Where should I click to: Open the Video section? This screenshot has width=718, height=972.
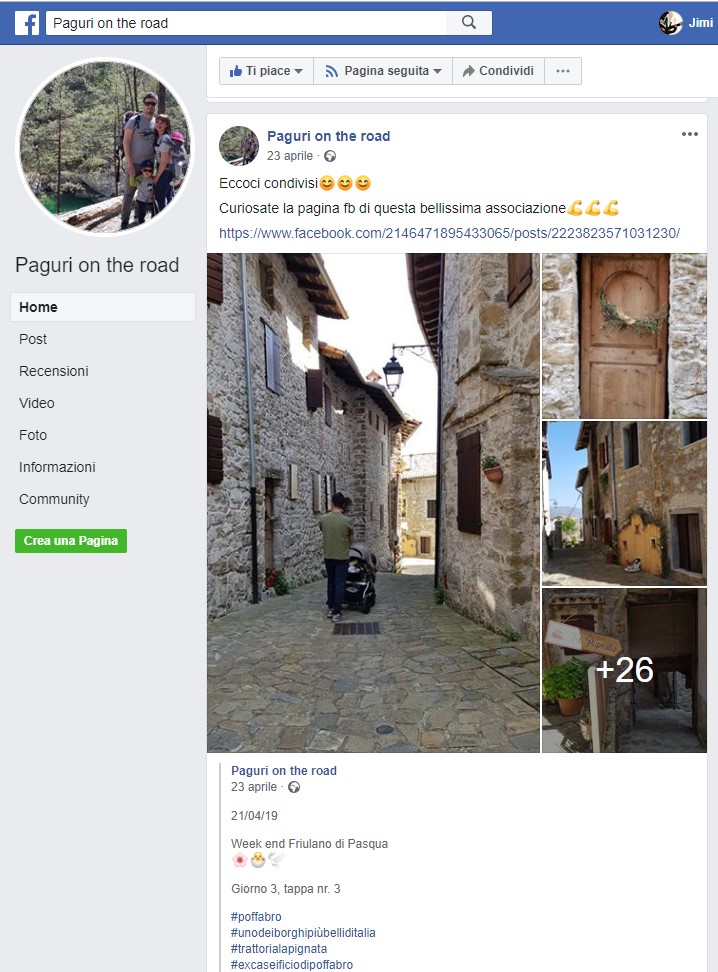point(37,403)
